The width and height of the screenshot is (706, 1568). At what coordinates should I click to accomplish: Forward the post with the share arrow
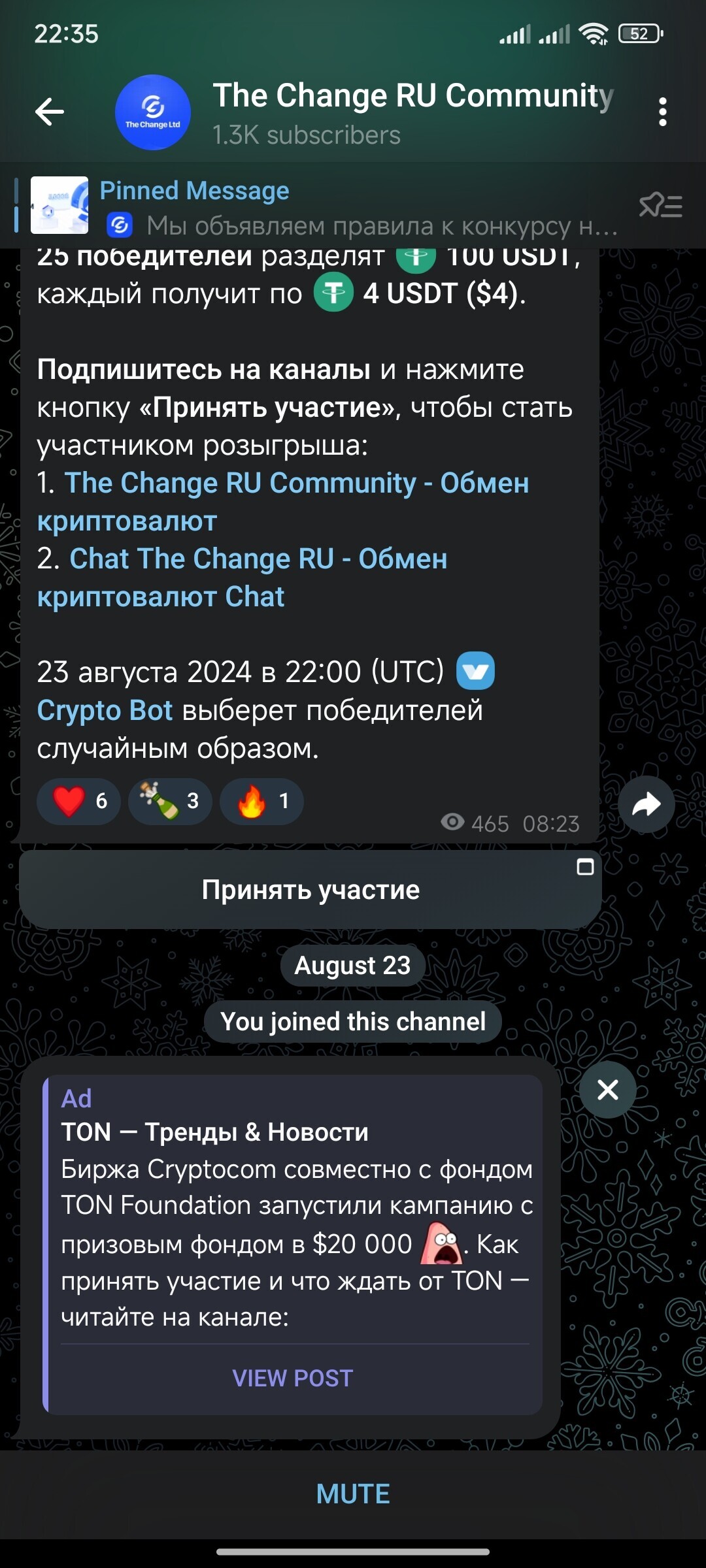(646, 804)
